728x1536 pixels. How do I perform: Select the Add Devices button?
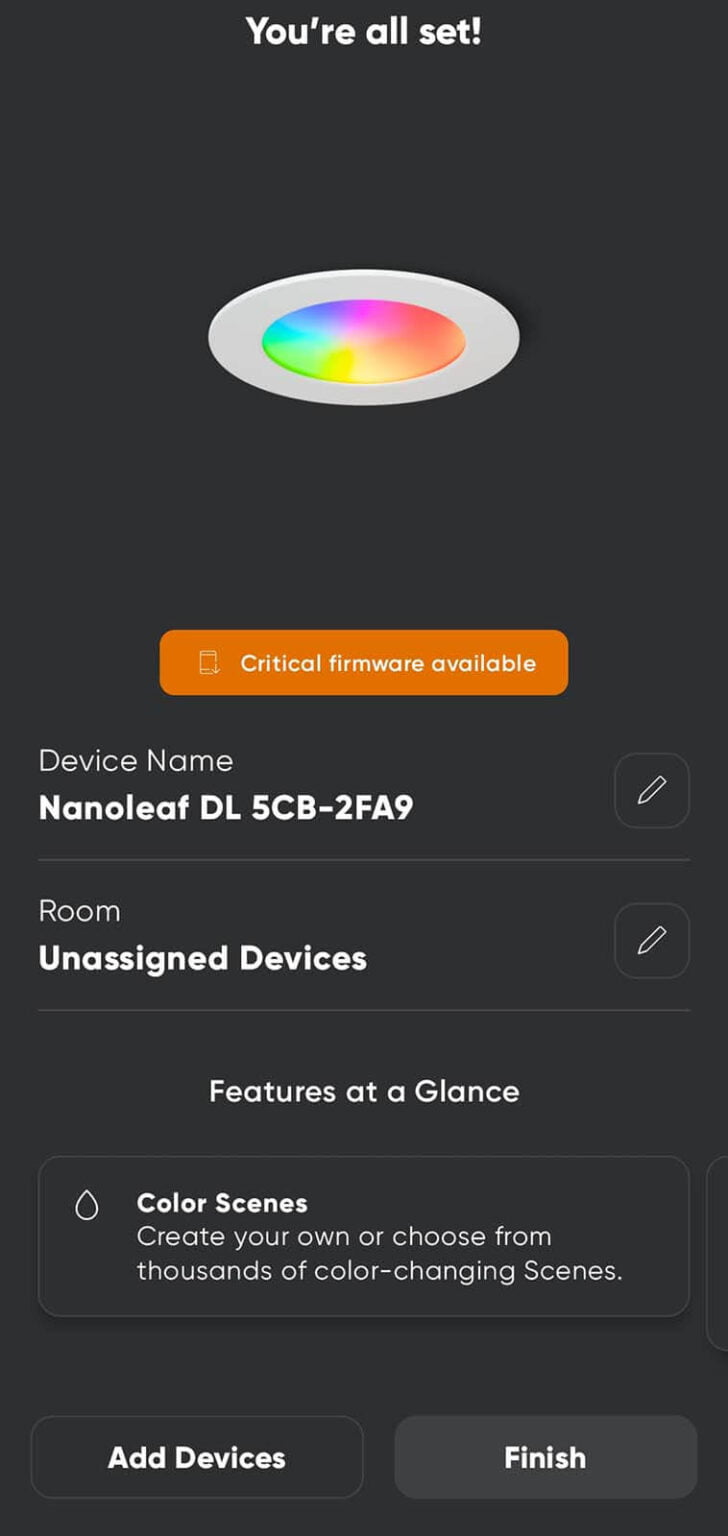(x=196, y=1457)
